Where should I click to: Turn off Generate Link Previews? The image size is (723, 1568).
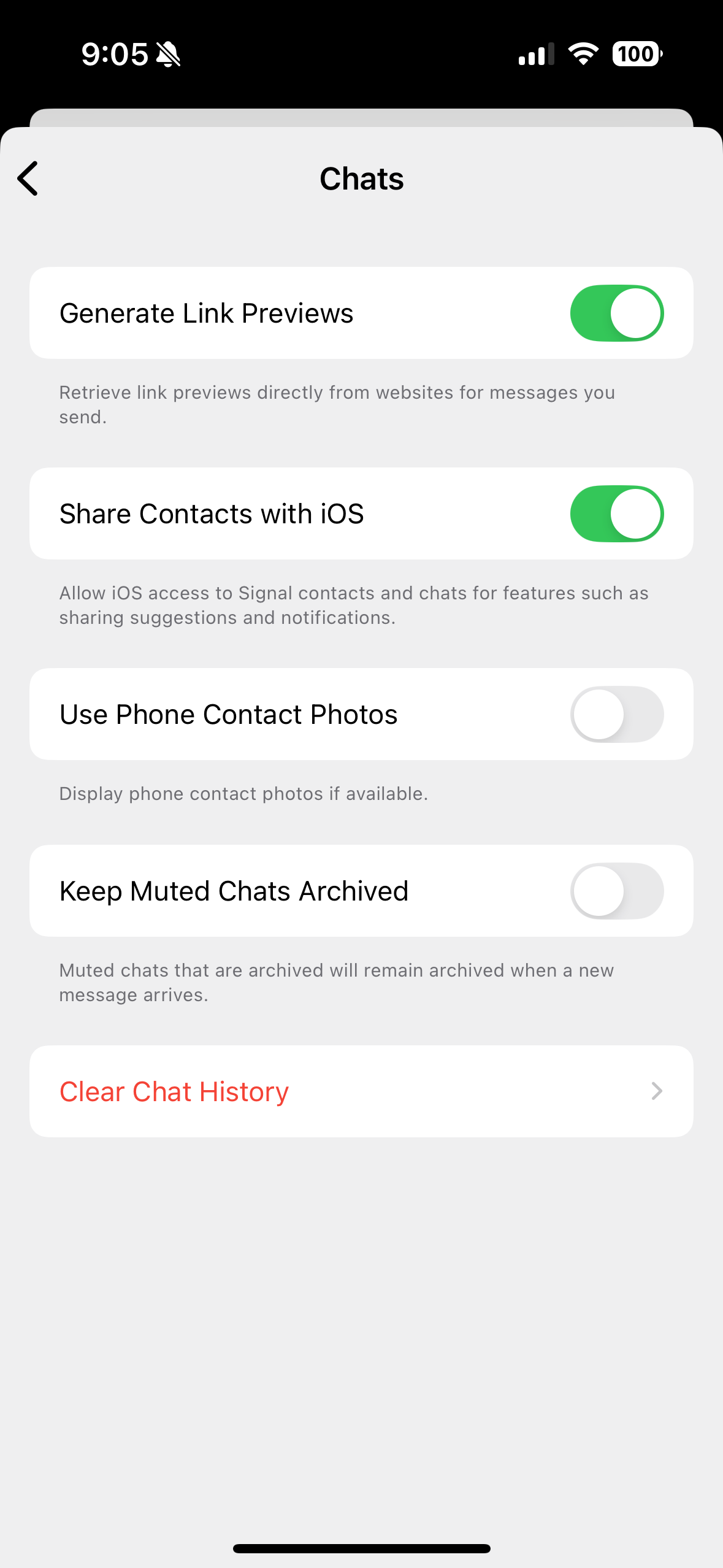[x=617, y=313]
